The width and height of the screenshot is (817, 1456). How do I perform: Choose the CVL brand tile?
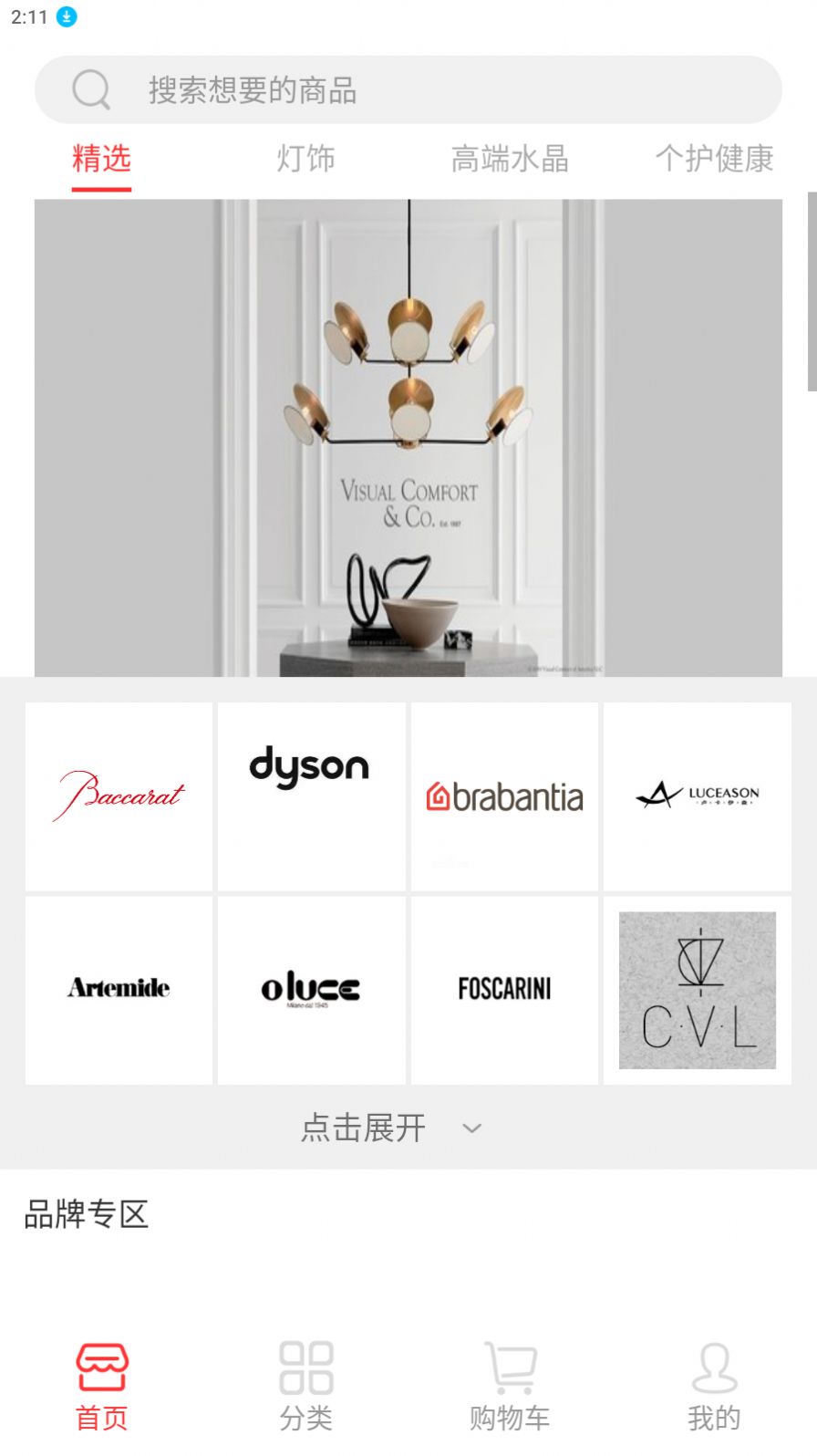point(698,990)
